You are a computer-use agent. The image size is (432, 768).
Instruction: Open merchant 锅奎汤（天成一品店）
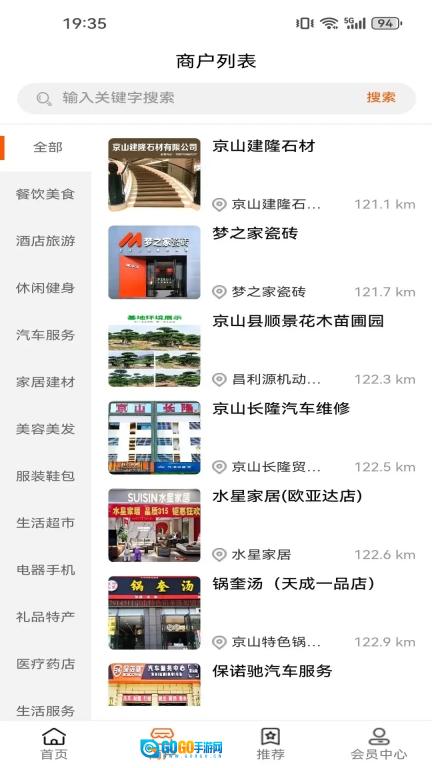262,613
